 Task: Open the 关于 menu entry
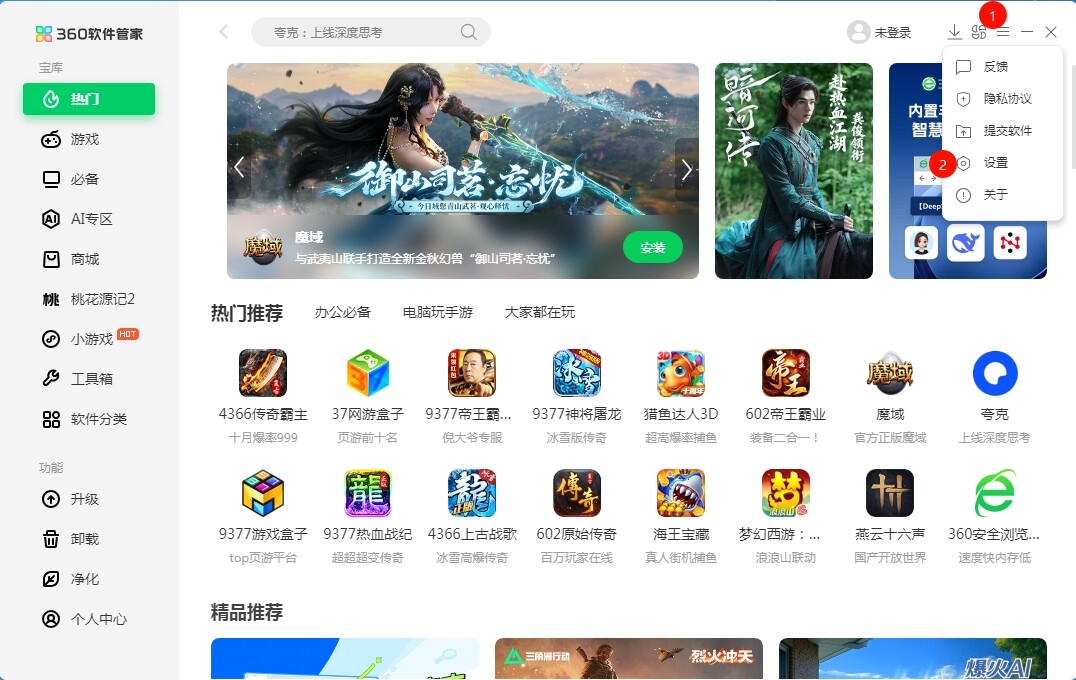pyautogui.click(x=995, y=195)
